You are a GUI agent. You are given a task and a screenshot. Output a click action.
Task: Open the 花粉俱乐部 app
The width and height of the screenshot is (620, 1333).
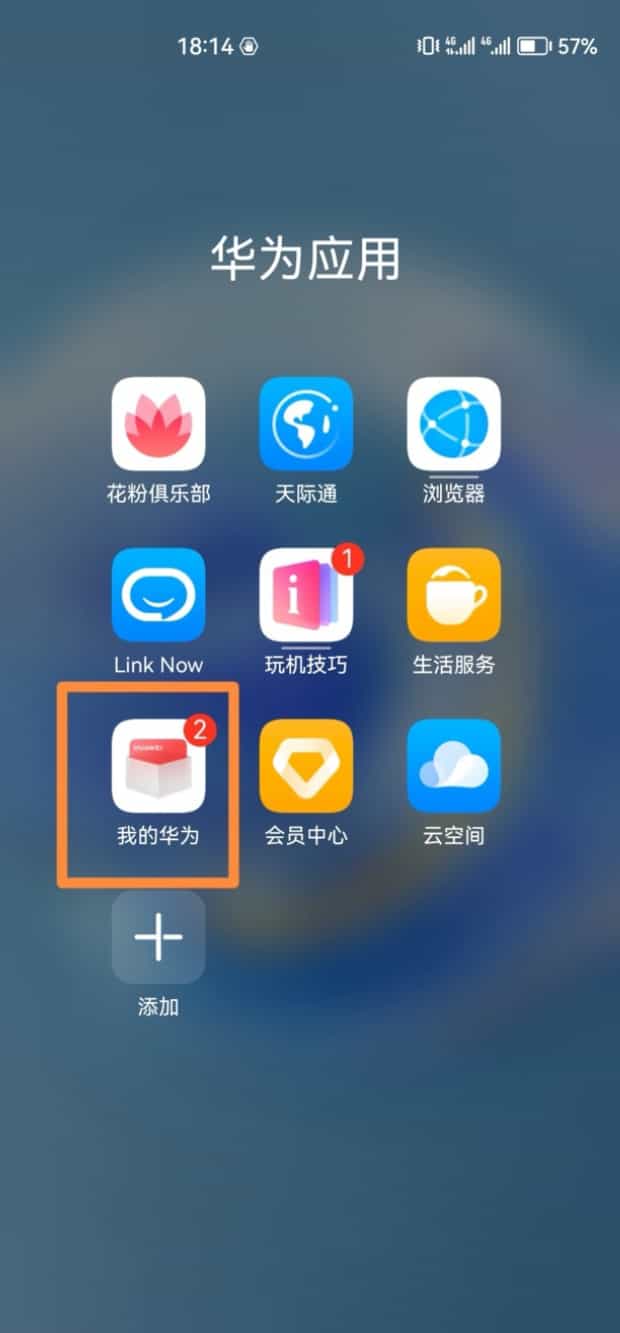click(158, 424)
